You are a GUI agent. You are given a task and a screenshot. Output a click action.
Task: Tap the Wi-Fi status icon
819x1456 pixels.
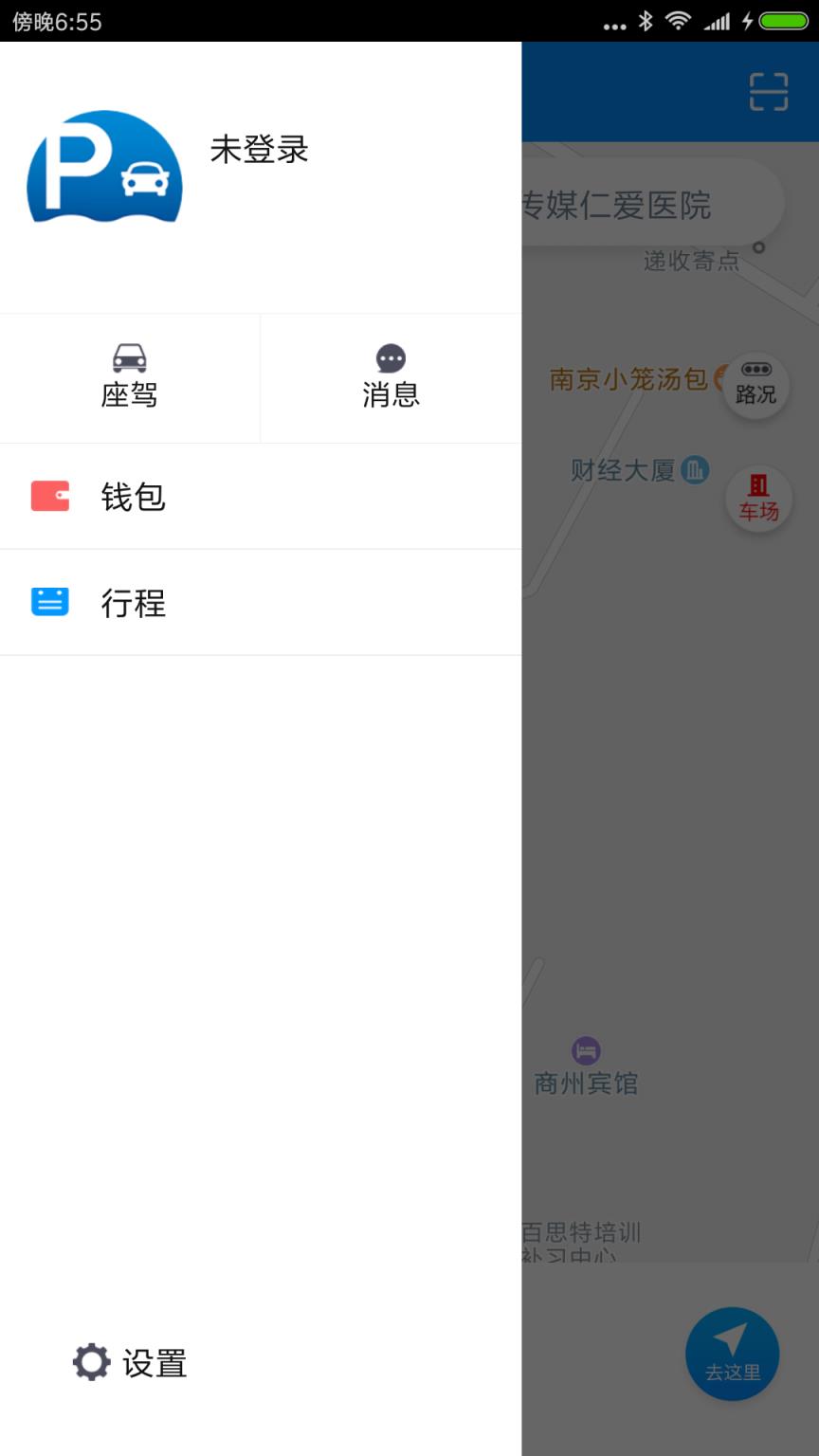tap(680, 19)
